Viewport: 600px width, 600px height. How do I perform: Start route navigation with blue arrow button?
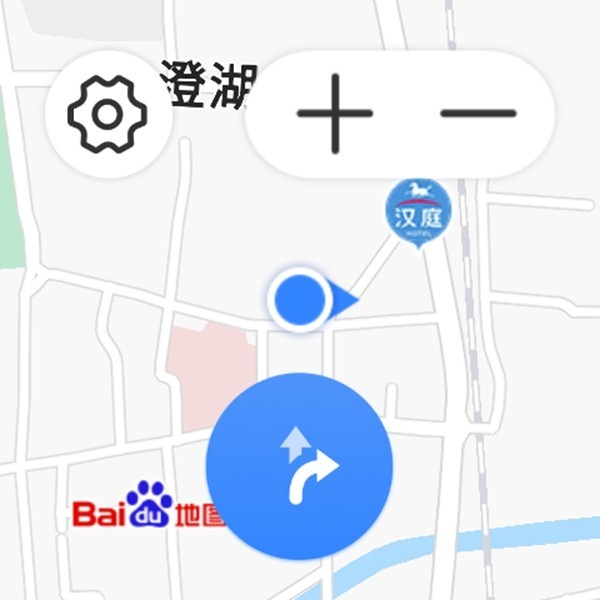pyautogui.click(x=298, y=466)
